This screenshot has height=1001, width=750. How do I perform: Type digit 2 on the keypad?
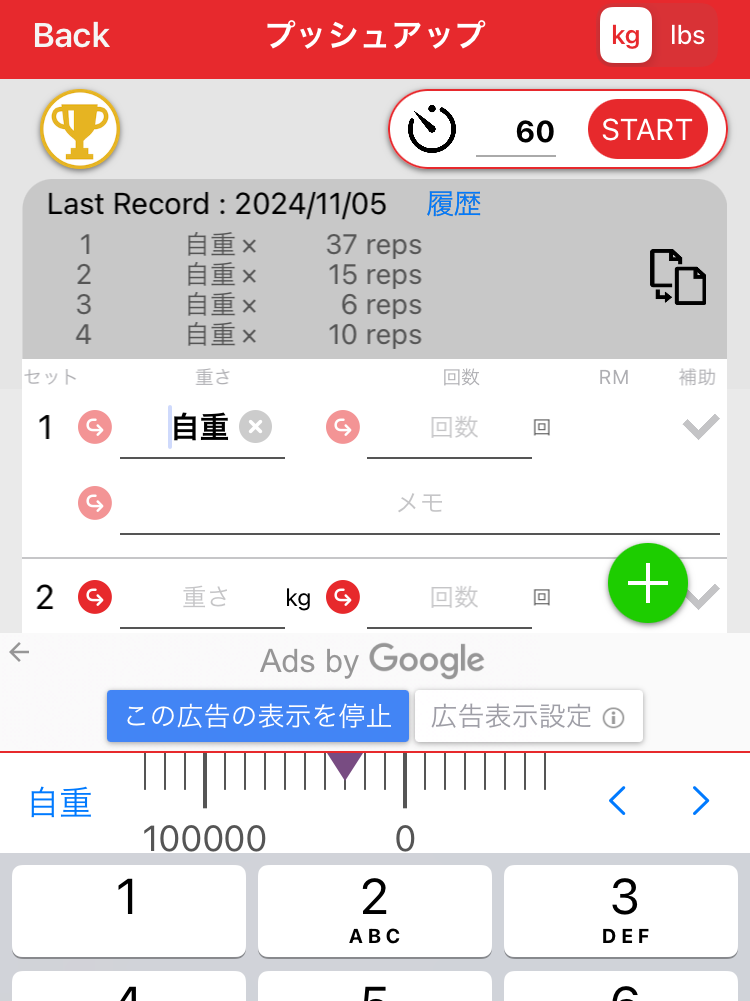point(375,910)
